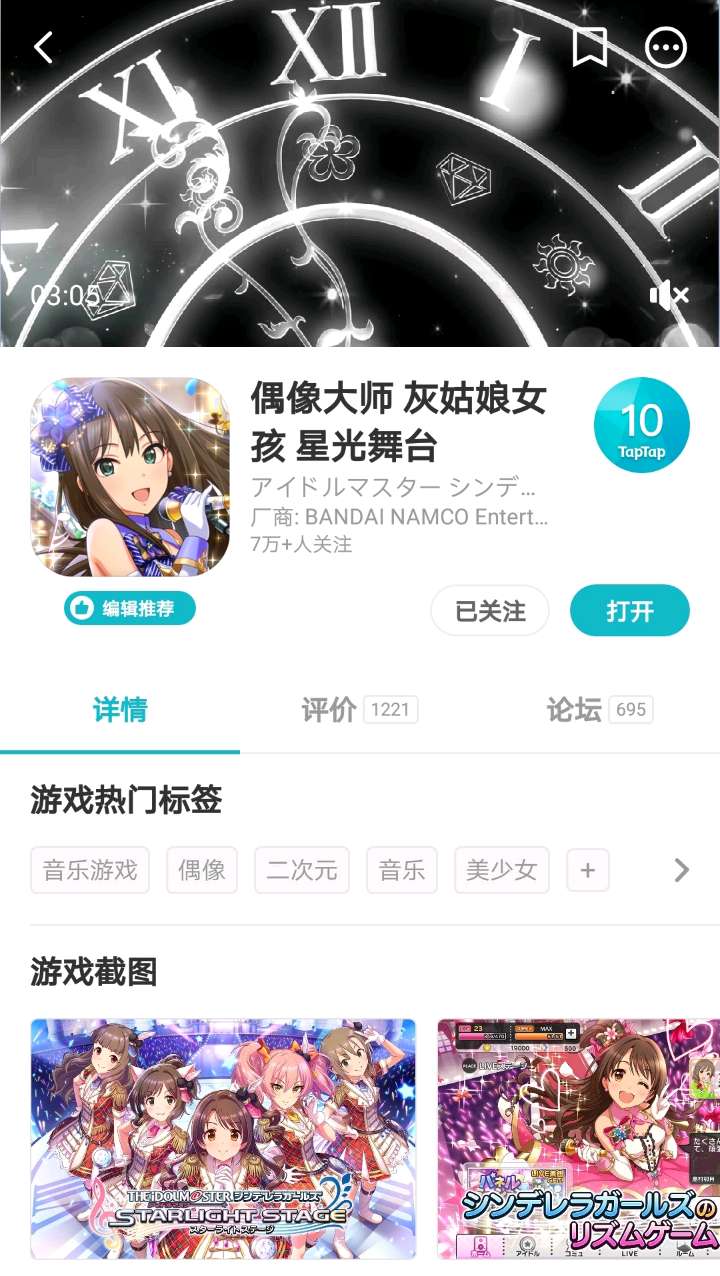The height and width of the screenshot is (1276, 720).
Task: Open the rhythm game screenshot
Action: click(x=578, y=1138)
